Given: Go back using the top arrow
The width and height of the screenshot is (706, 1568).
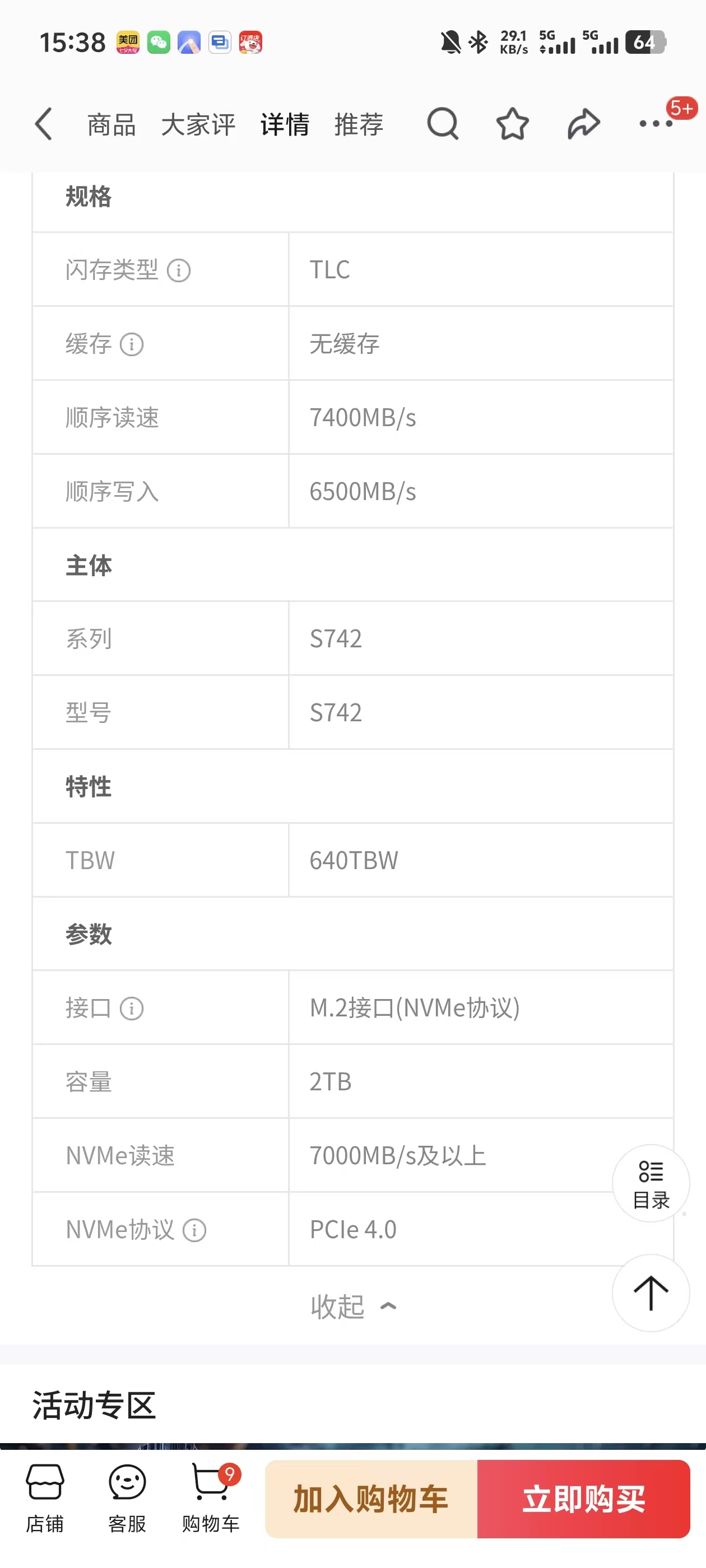Looking at the screenshot, I should tap(44, 124).
